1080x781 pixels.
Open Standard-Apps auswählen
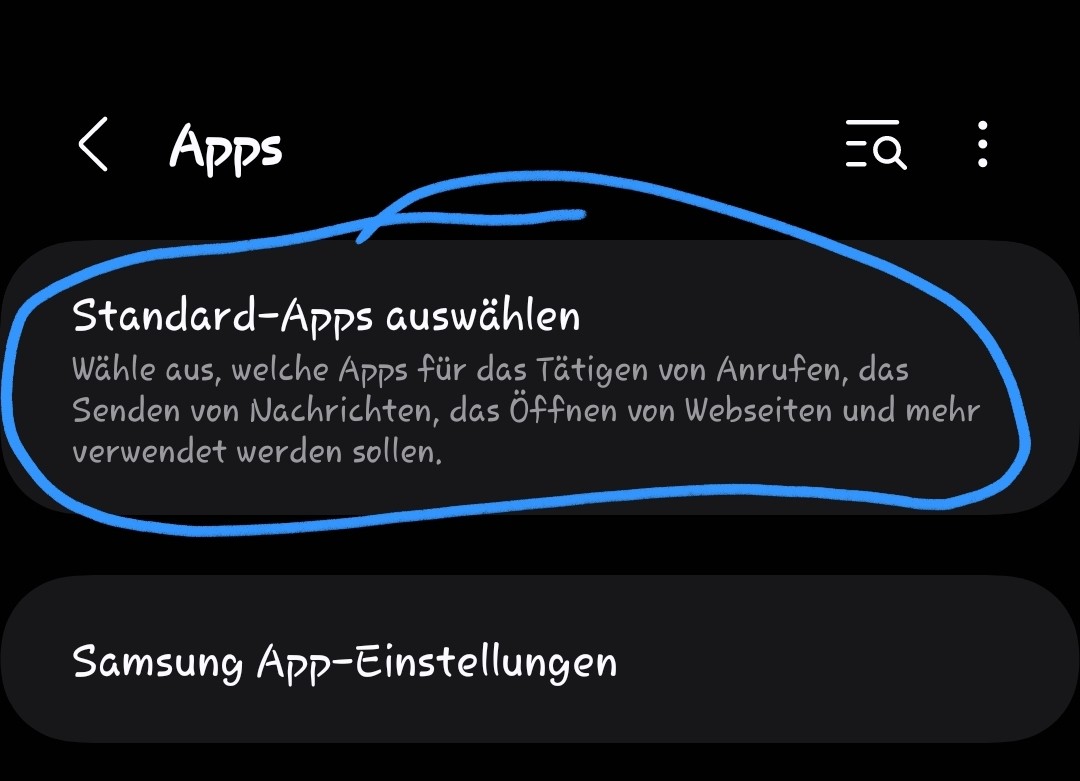point(520,380)
